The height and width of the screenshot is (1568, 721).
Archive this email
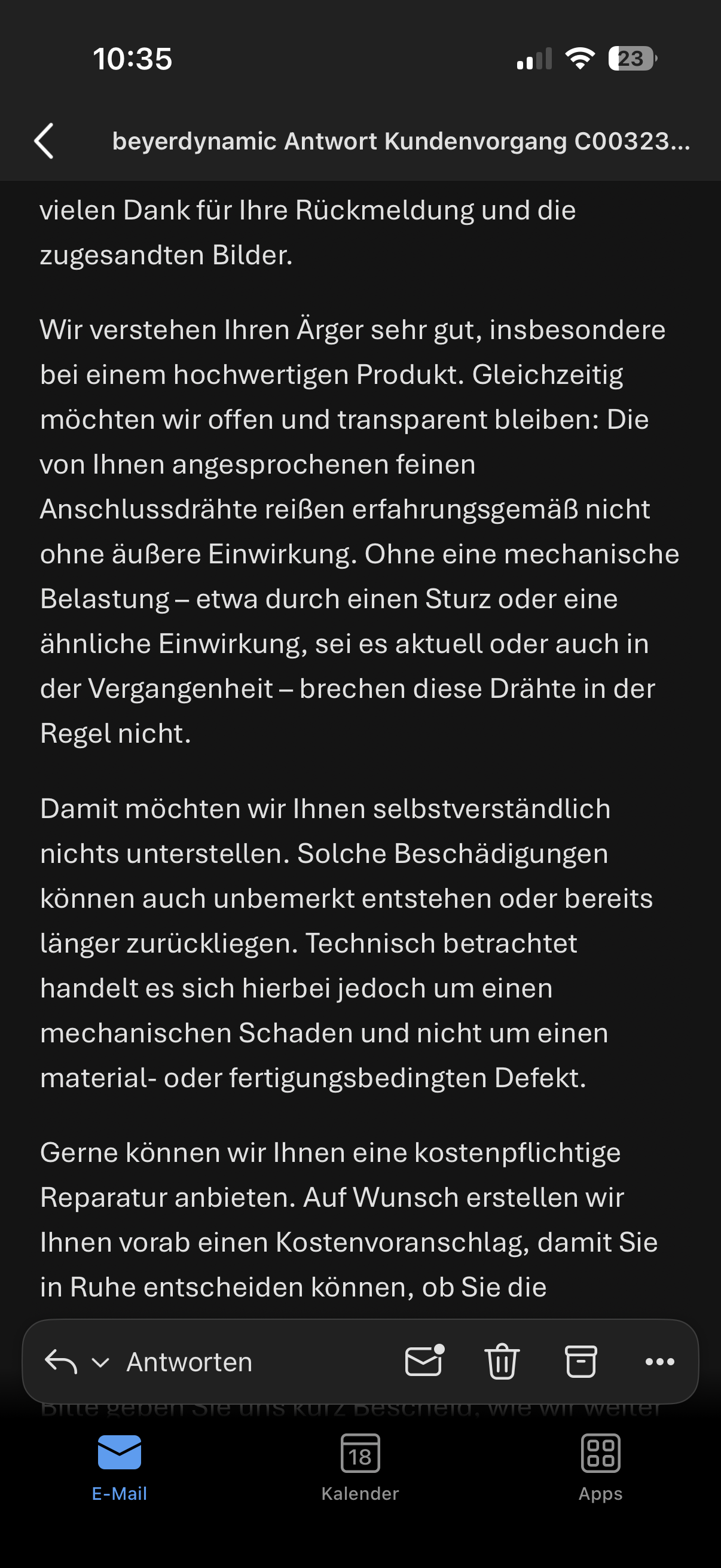(581, 1361)
